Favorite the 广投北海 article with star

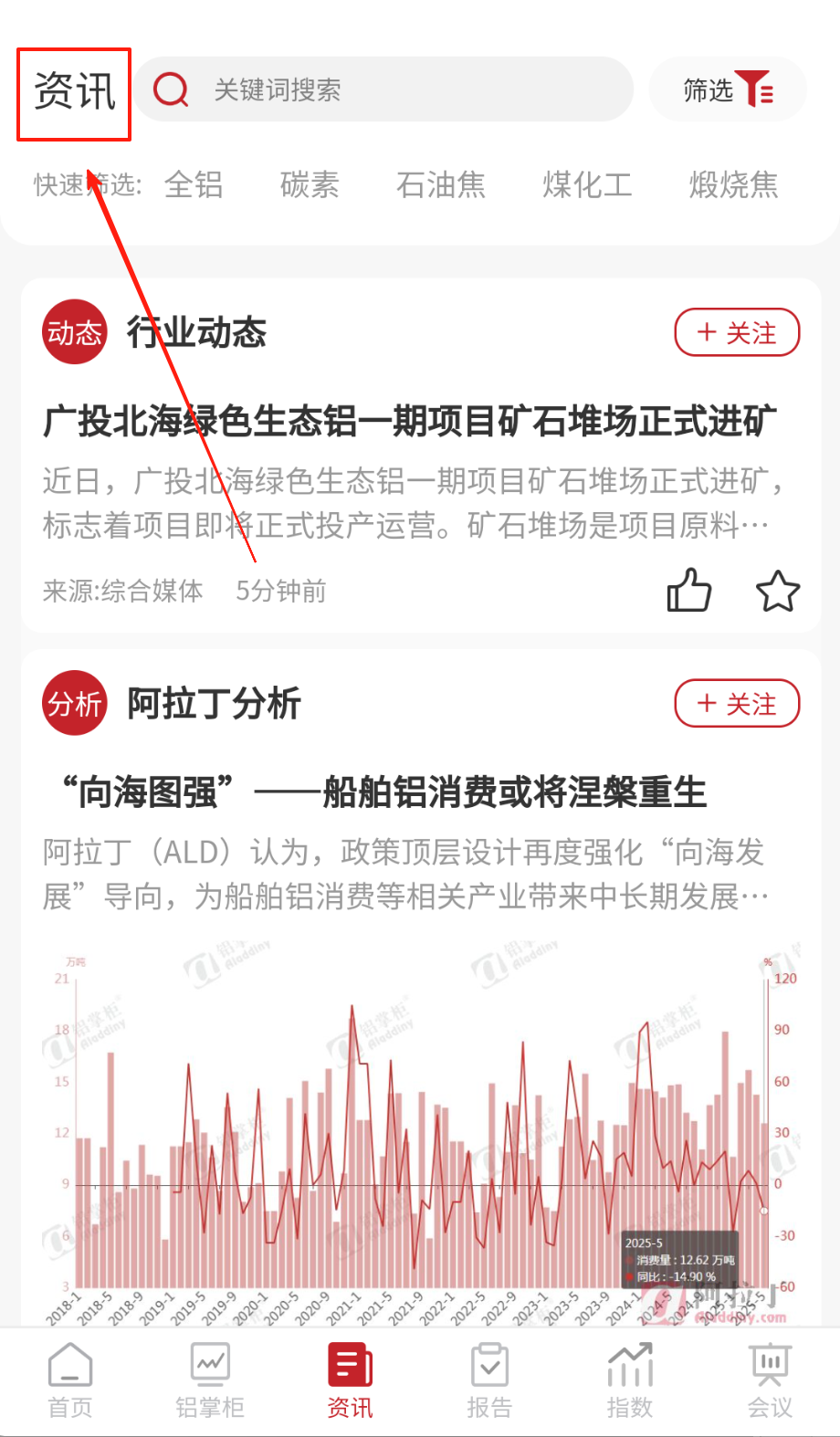click(x=778, y=591)
